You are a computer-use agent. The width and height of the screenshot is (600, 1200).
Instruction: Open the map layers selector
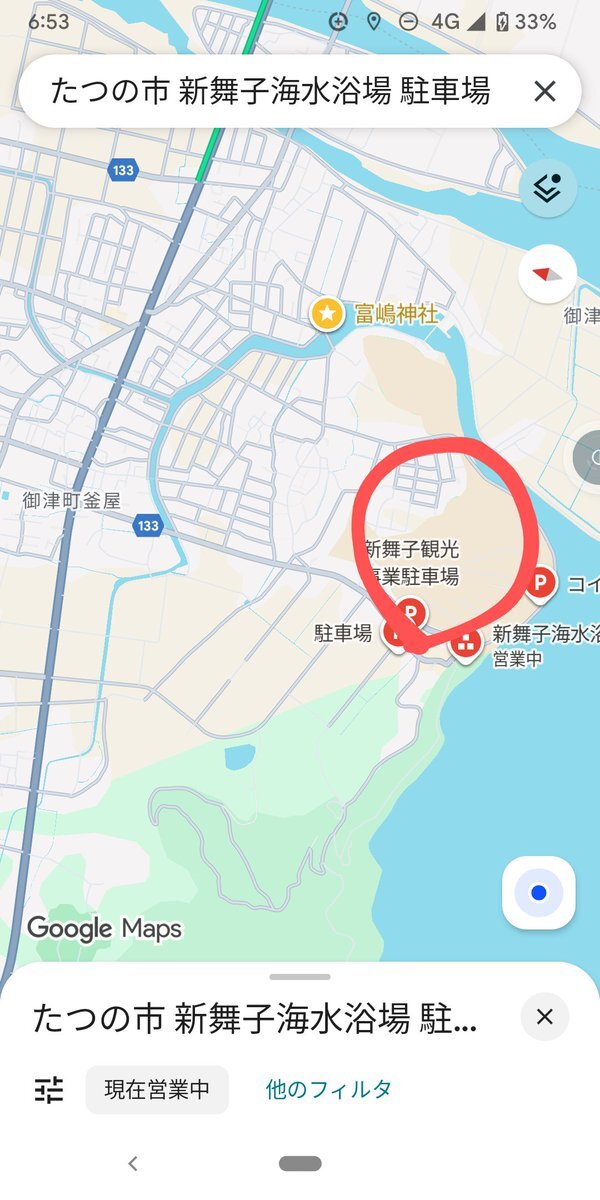(547, 188)
